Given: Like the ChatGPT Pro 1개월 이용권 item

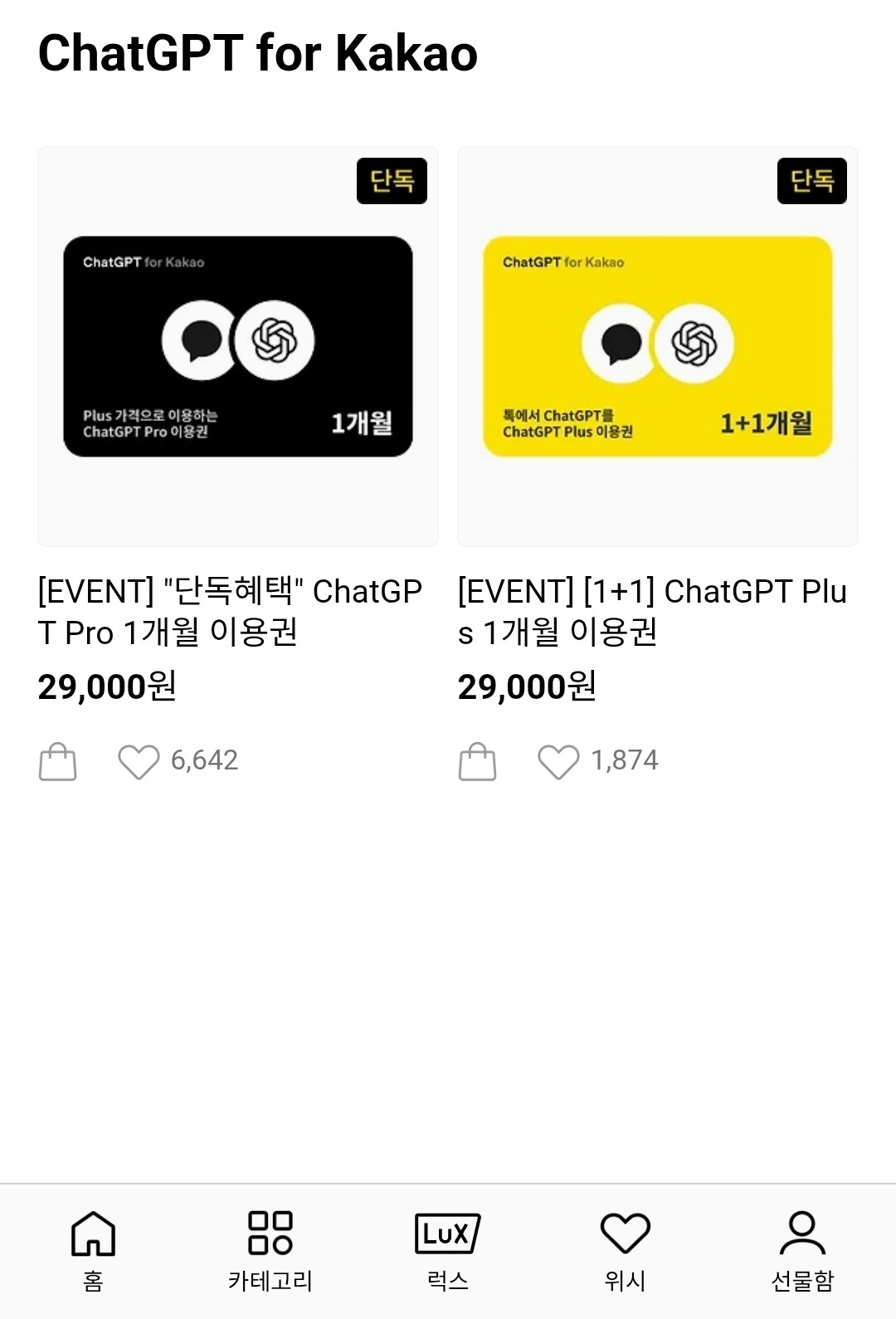Looking at the screenshot, I should 139,761.
